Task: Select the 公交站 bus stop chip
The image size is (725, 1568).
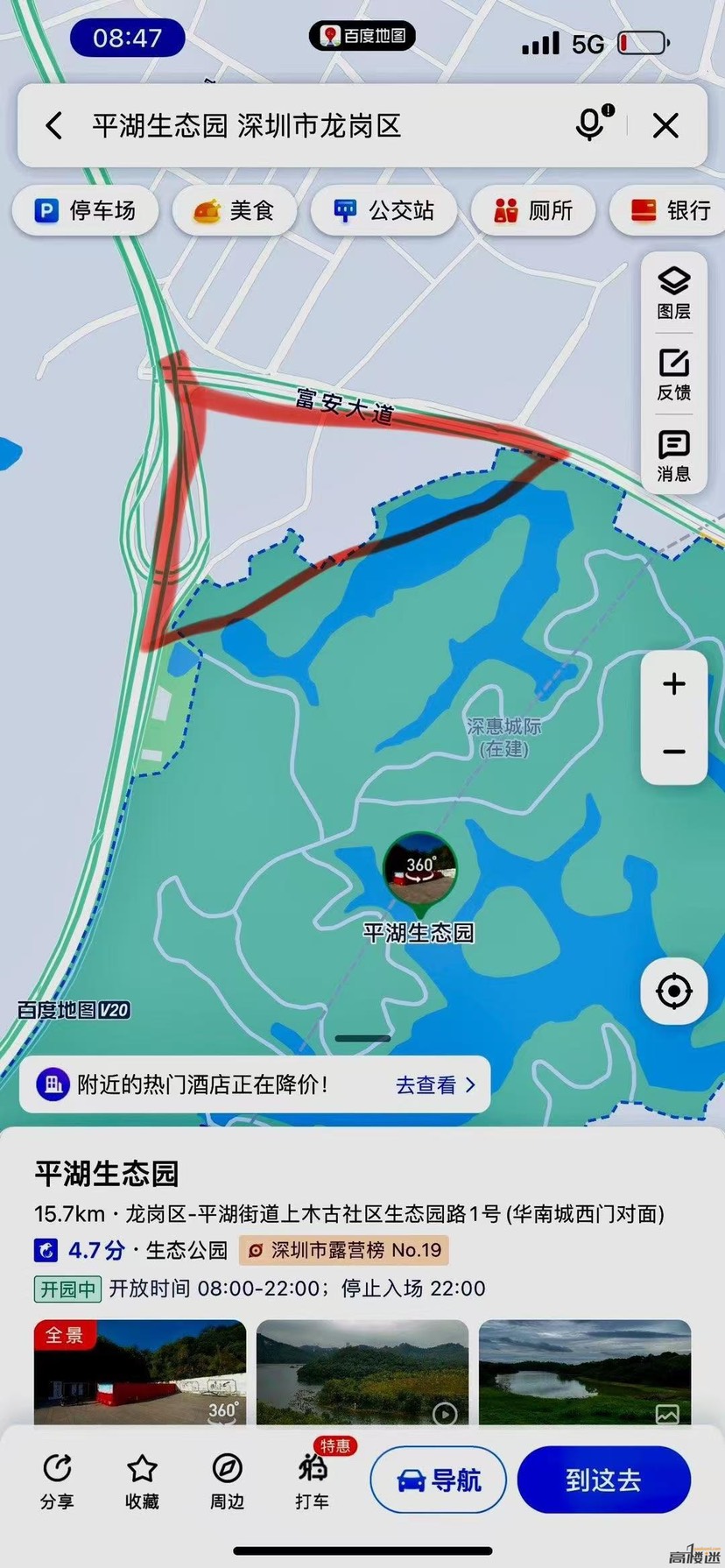Action: coord(384,211)
